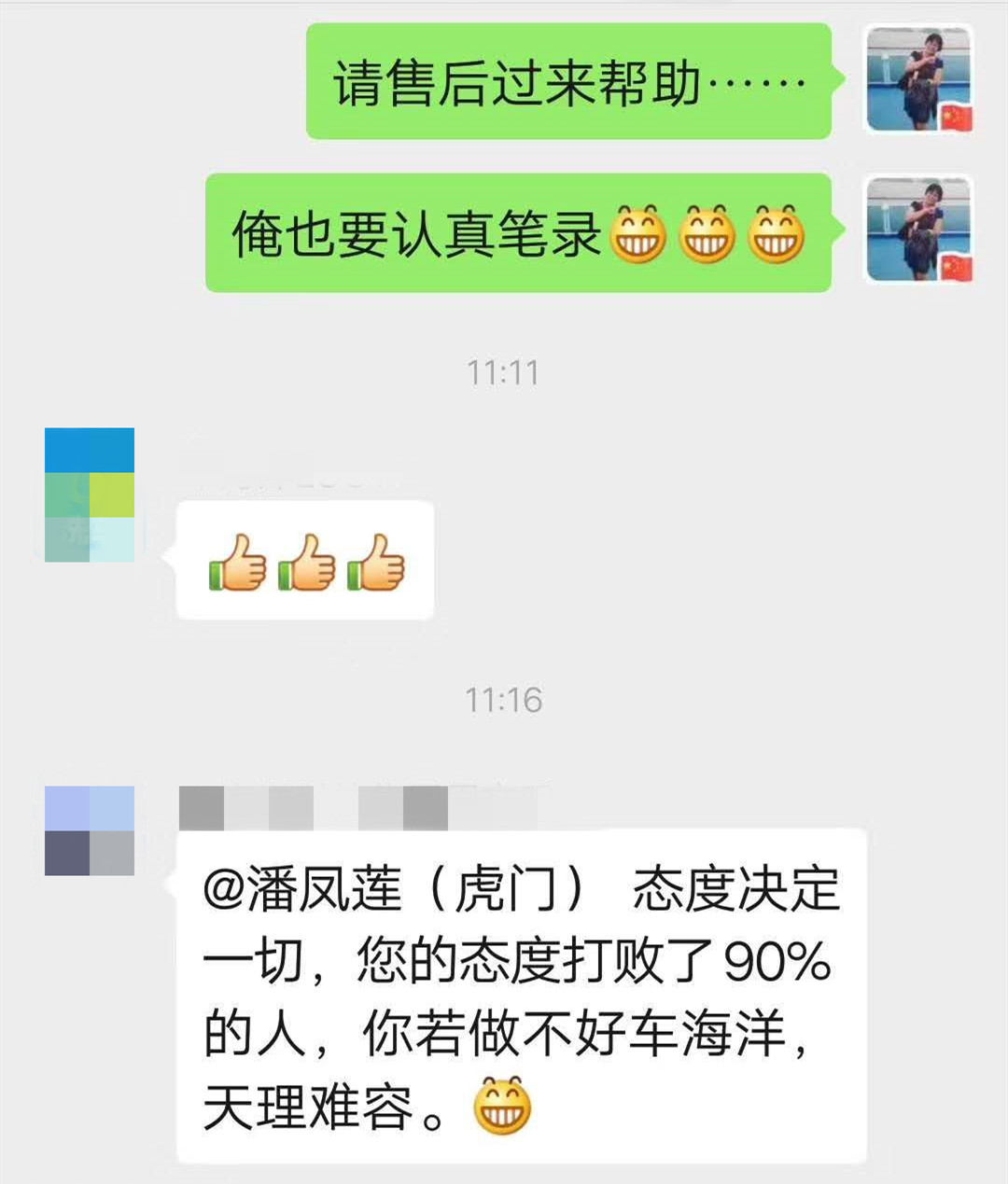The width and height of the screenshot is (1008, 1184).
Task: Open avatar beside the "态度决定一切" message
Action: [90, 830]
